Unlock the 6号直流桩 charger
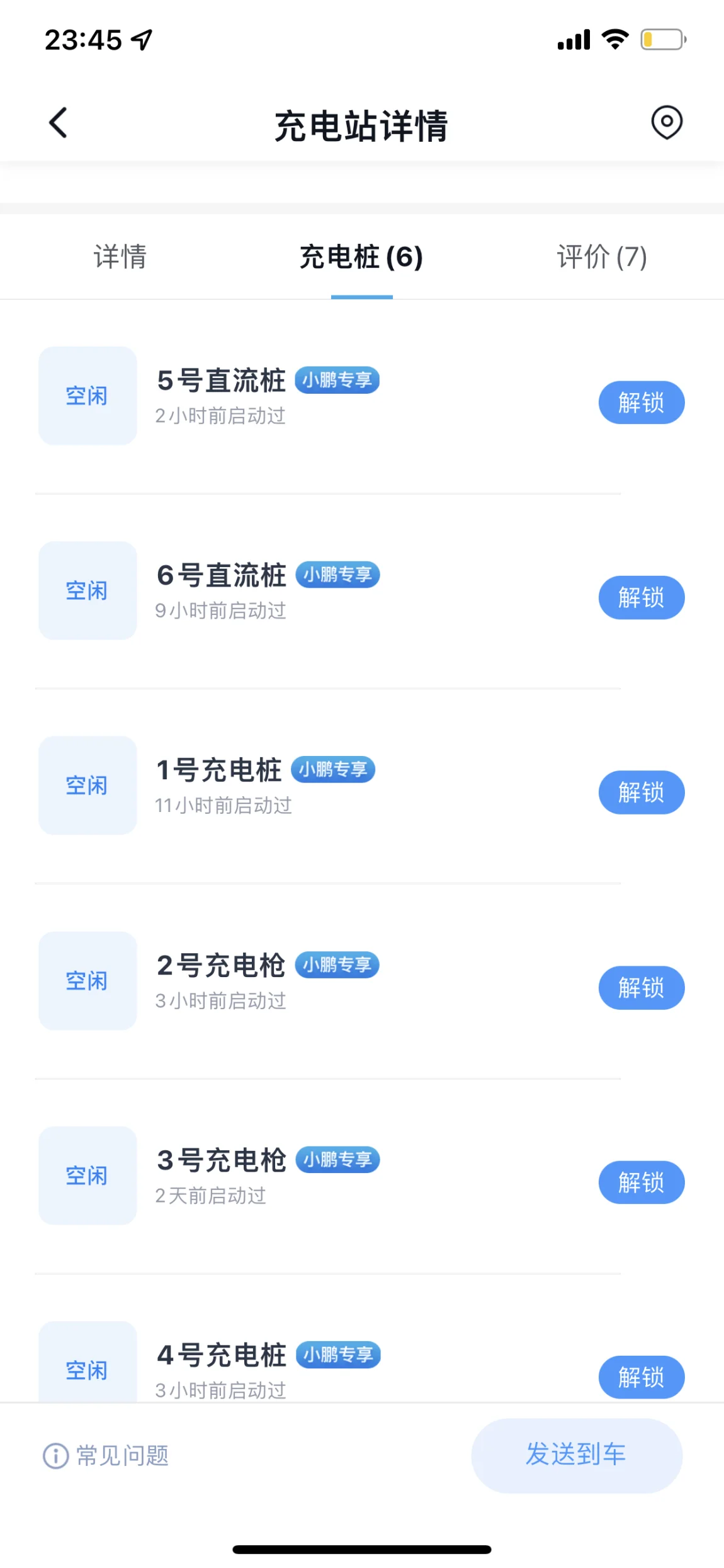 pyautogui.click(x=641, y=597)
